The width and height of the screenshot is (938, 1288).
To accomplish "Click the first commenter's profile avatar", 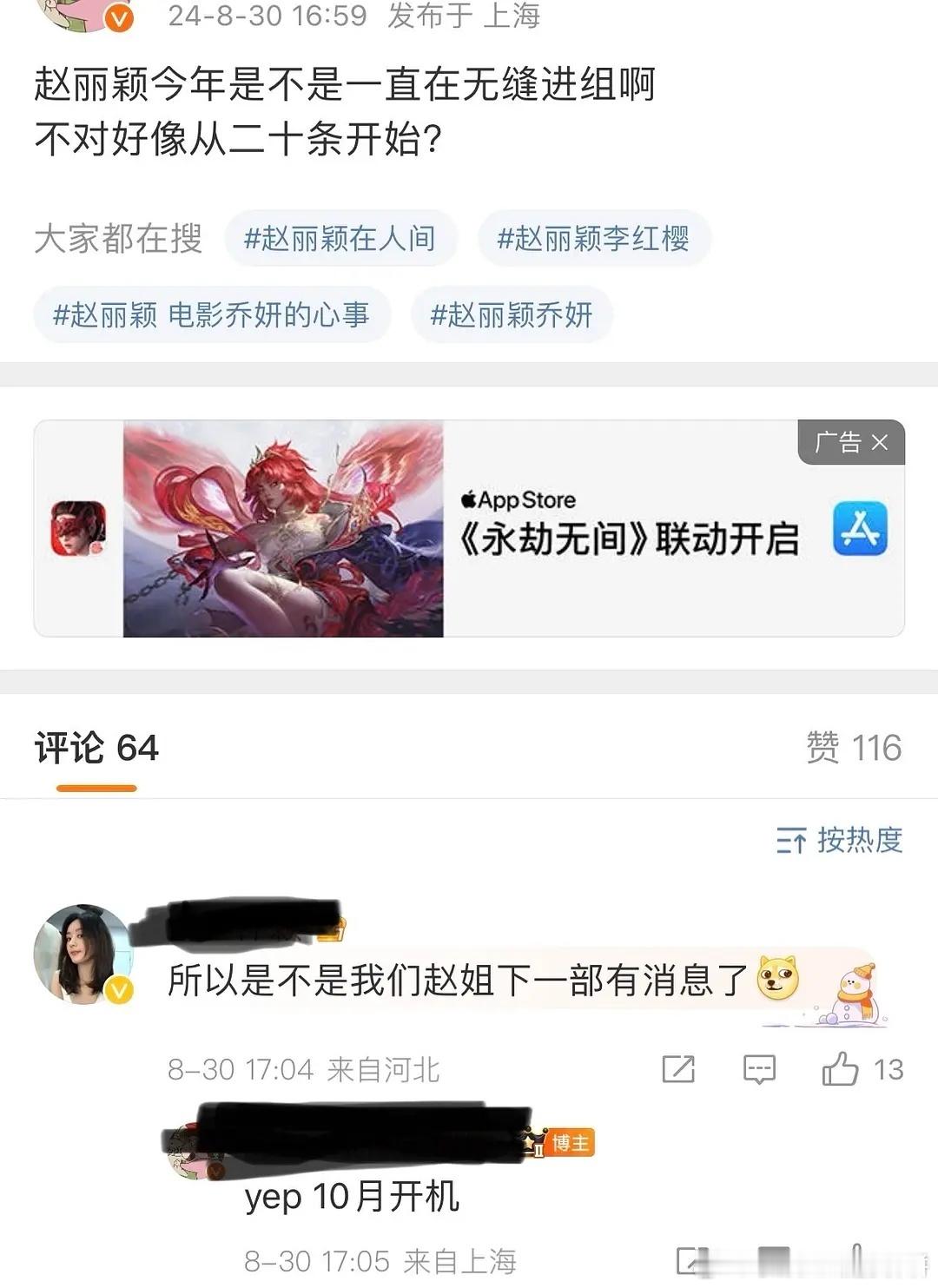I will pyautogui.click(x=81, y=952).
